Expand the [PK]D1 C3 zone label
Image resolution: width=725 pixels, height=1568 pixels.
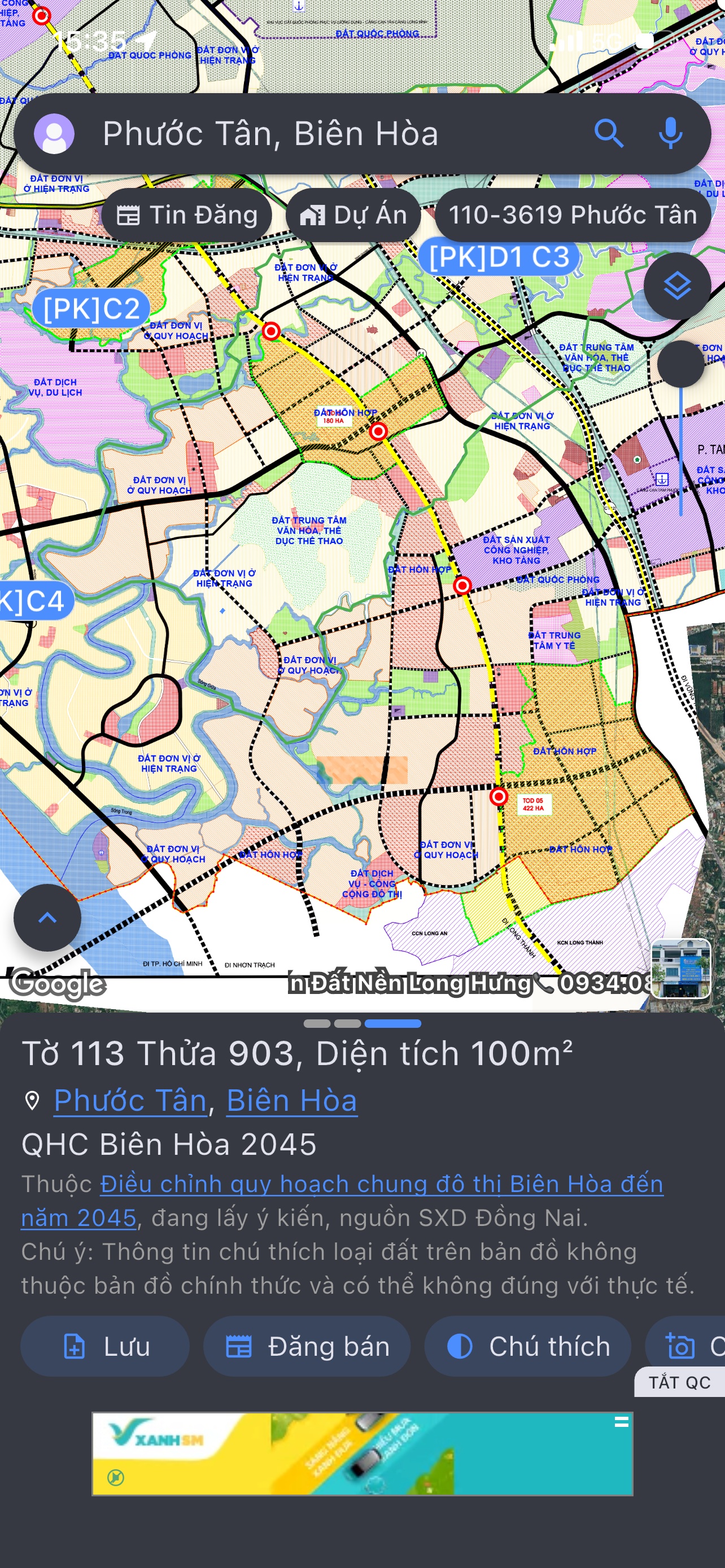pos(500,256)
